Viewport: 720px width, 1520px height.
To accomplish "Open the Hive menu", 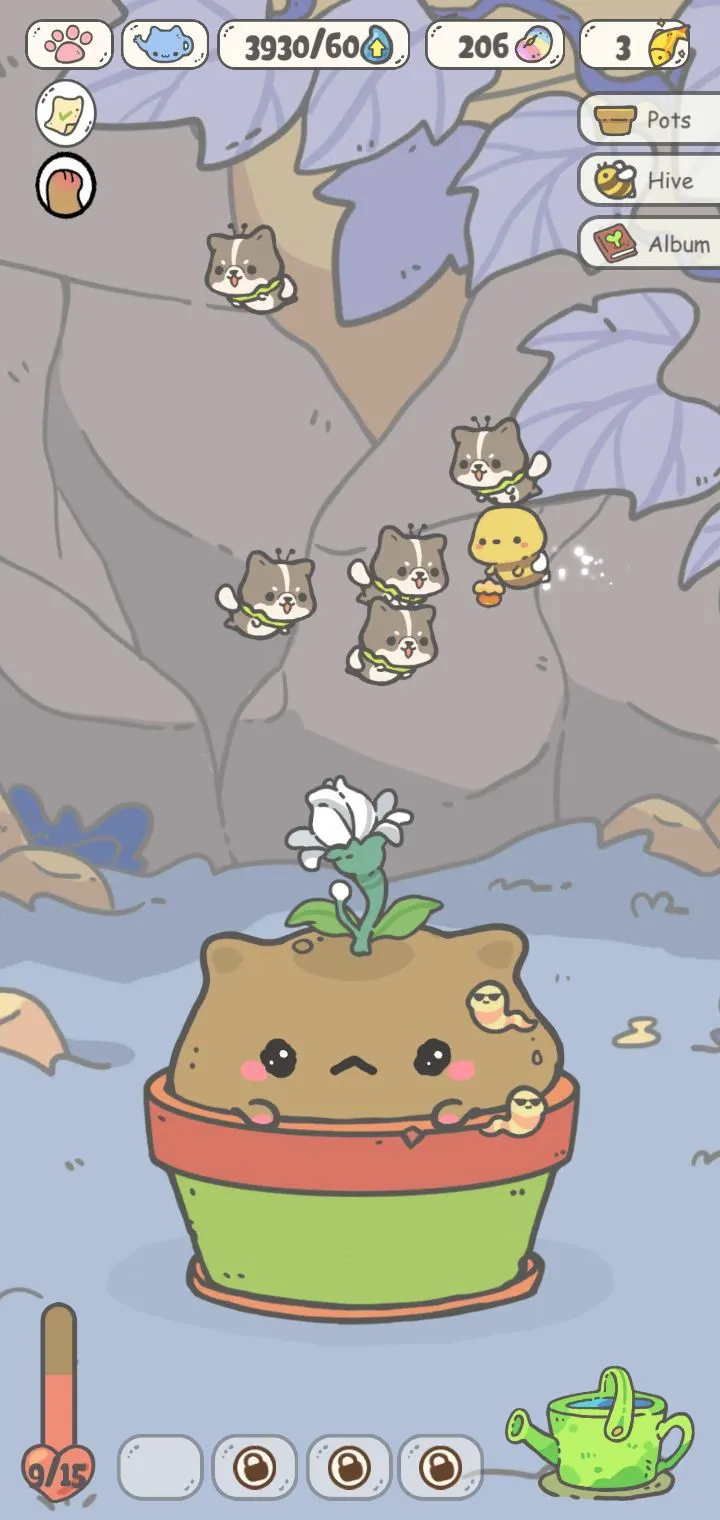I will [x=648, y=182].
